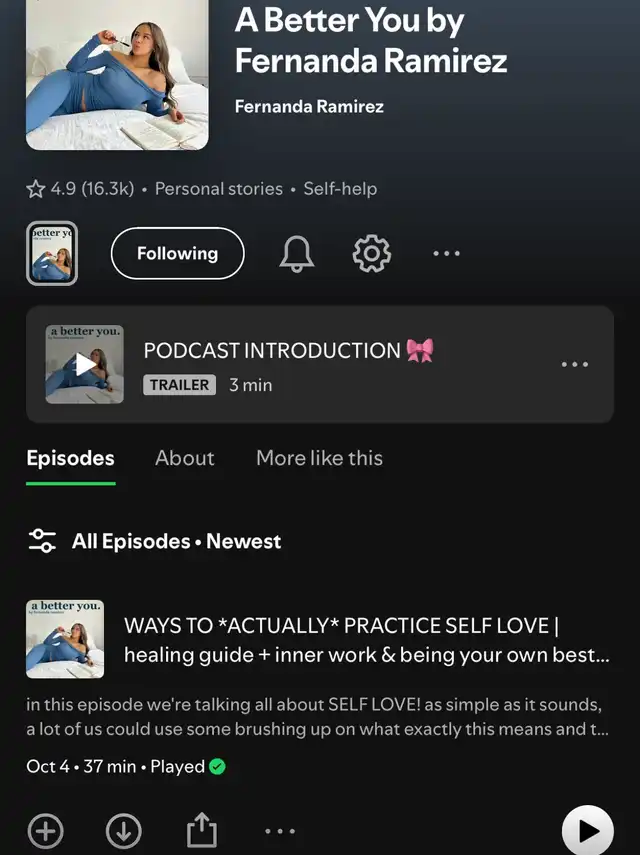Viewport: 640px width, 855px height.
Task: Download the self love episode
Action: [124, 830]
